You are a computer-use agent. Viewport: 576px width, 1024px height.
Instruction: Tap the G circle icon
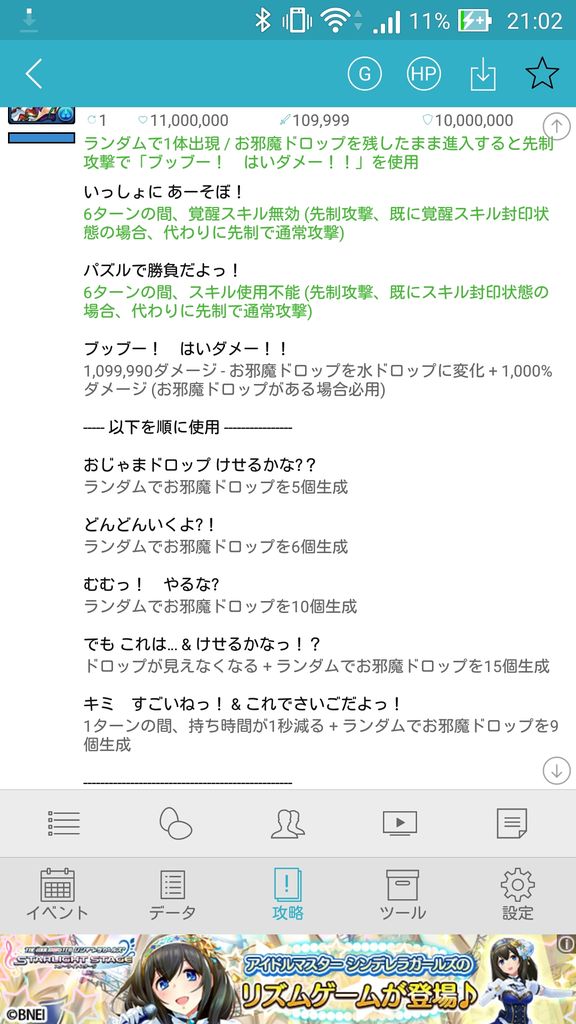[364, 74]
